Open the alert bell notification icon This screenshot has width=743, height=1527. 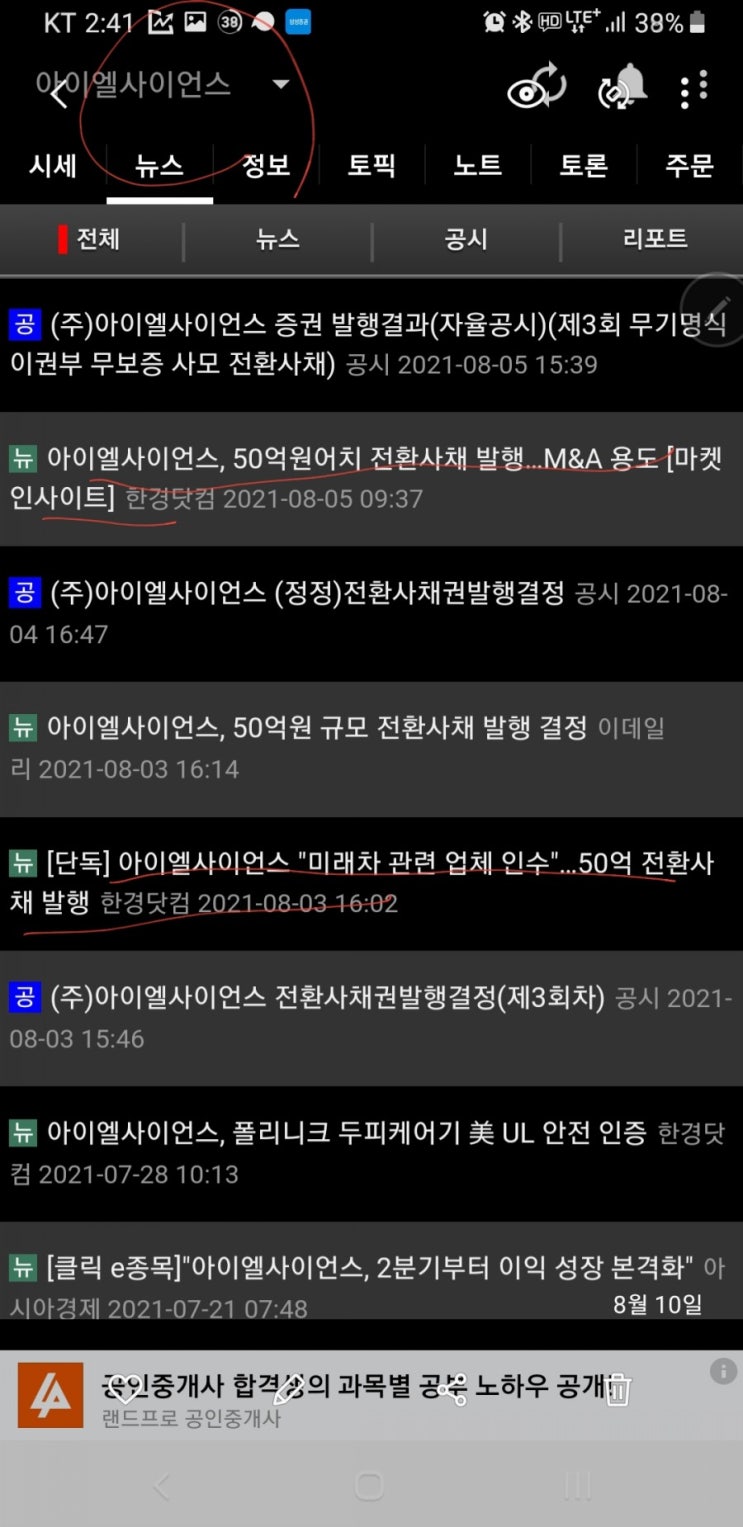click(x=622, y=90)
